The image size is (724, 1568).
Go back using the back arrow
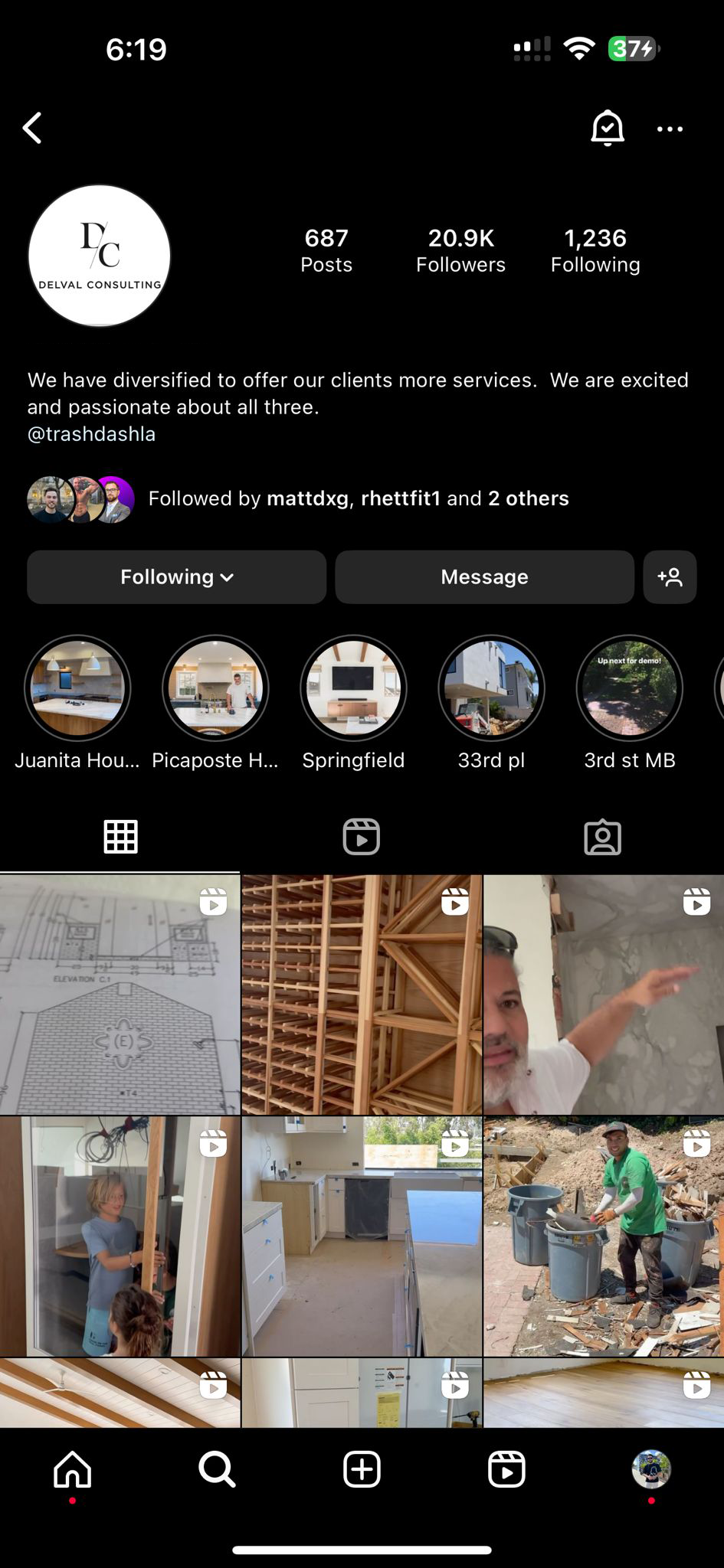click(x=32, y=129)
